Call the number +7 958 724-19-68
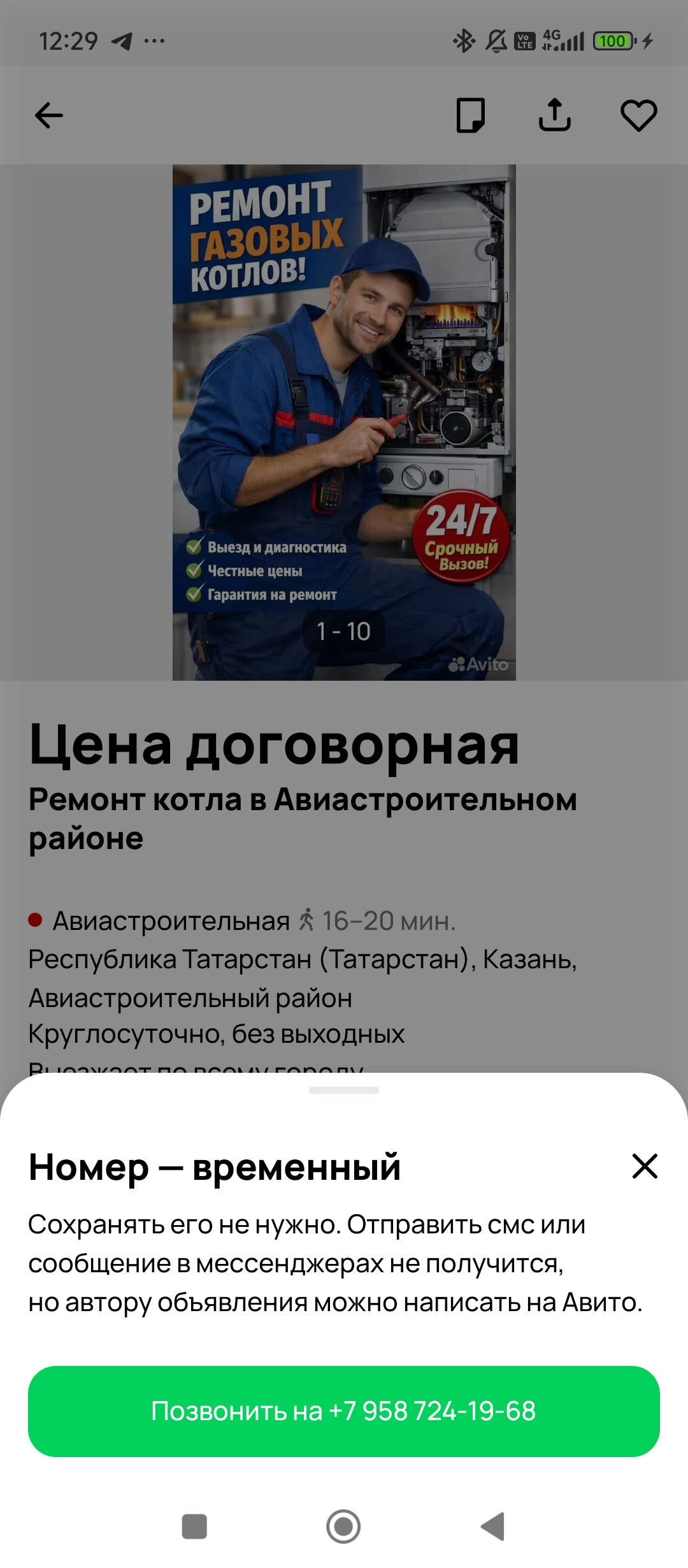The height and width of the screenshot is (1568, 688). [344, 1411]
